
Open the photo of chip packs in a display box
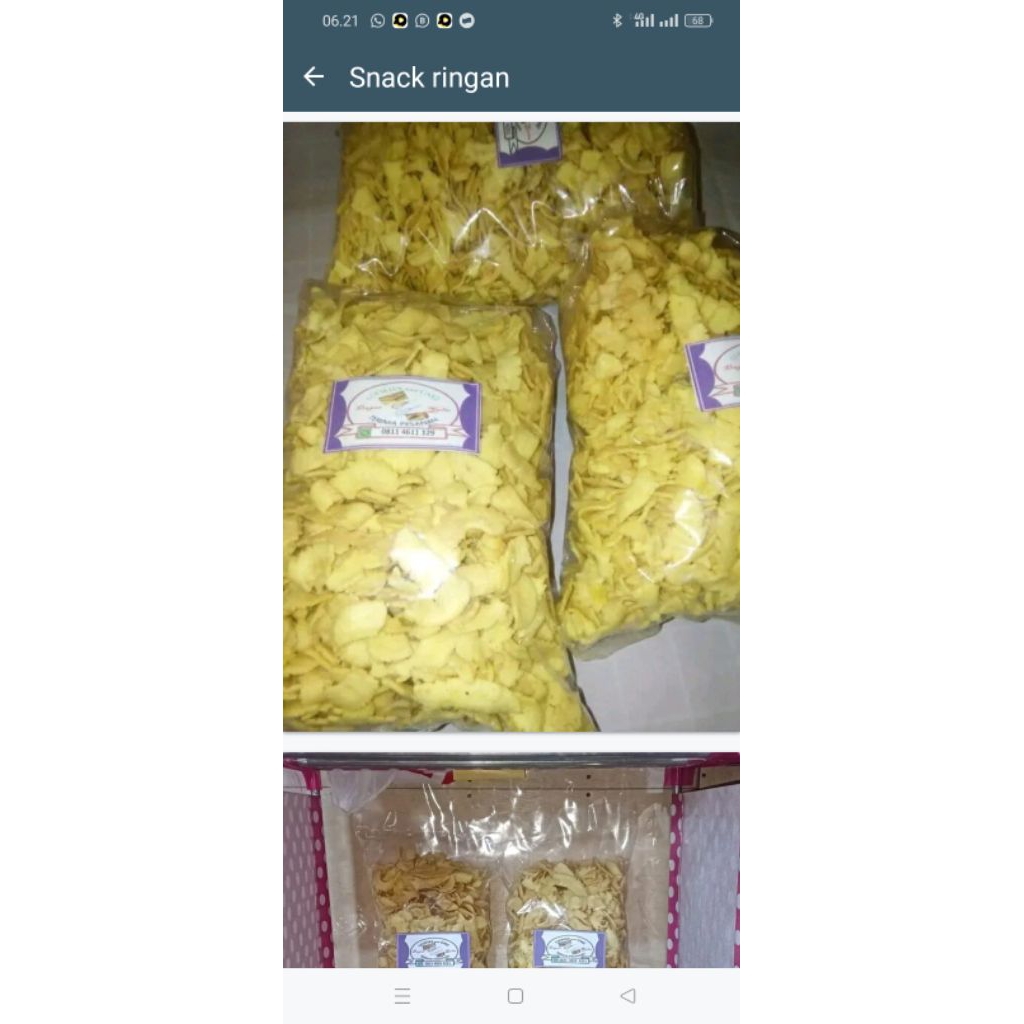[511, 860]
